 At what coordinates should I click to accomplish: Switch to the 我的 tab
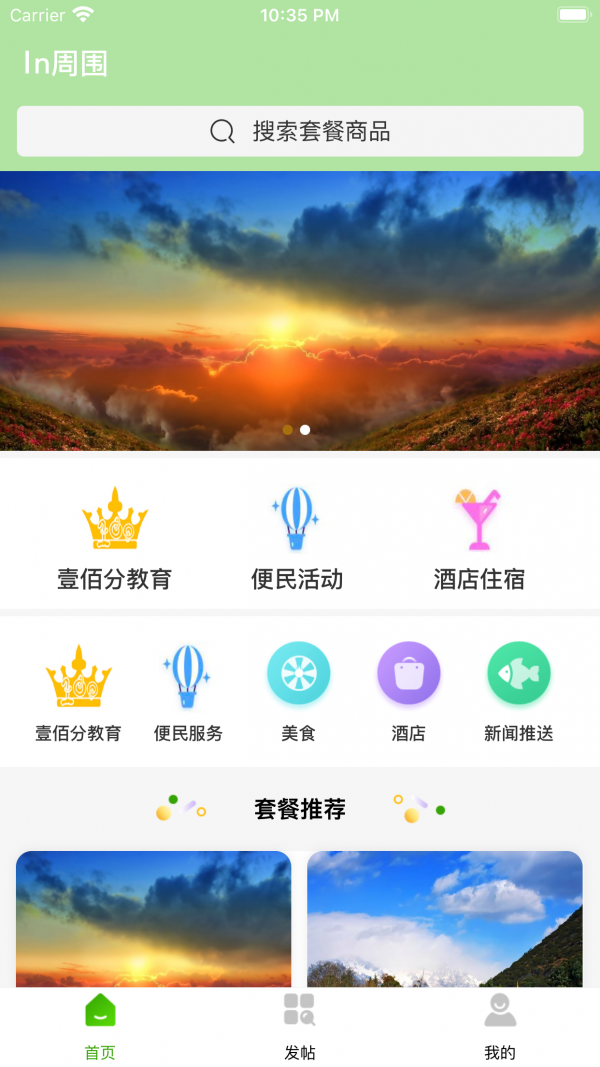500,1026
